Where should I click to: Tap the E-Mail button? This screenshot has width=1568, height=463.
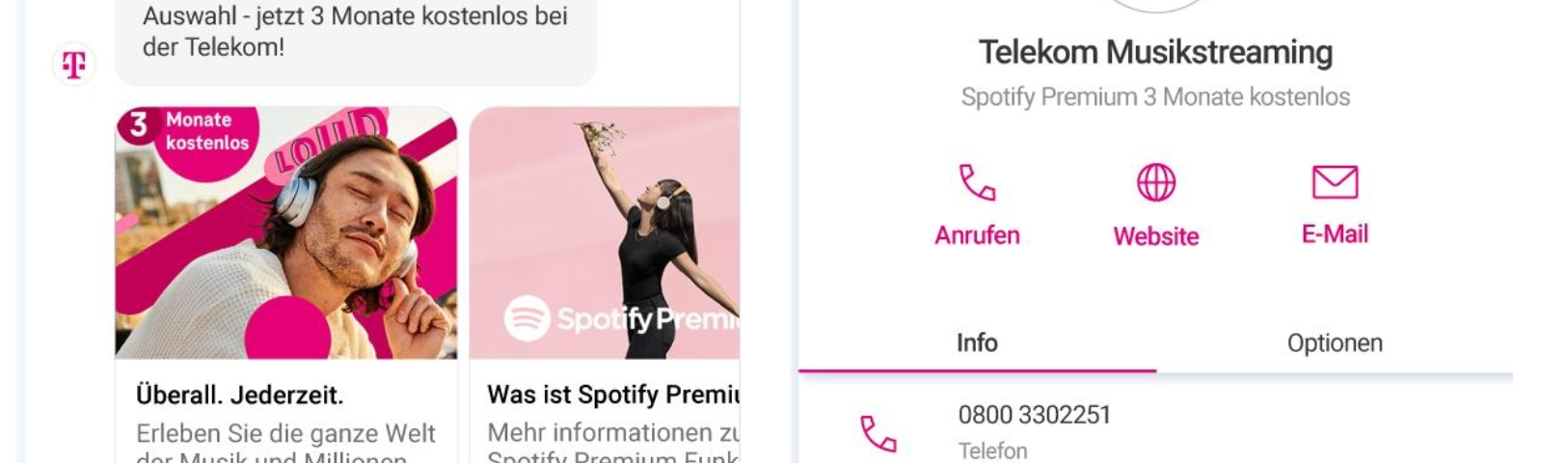pyautogui.click(x=1335, y=205)
